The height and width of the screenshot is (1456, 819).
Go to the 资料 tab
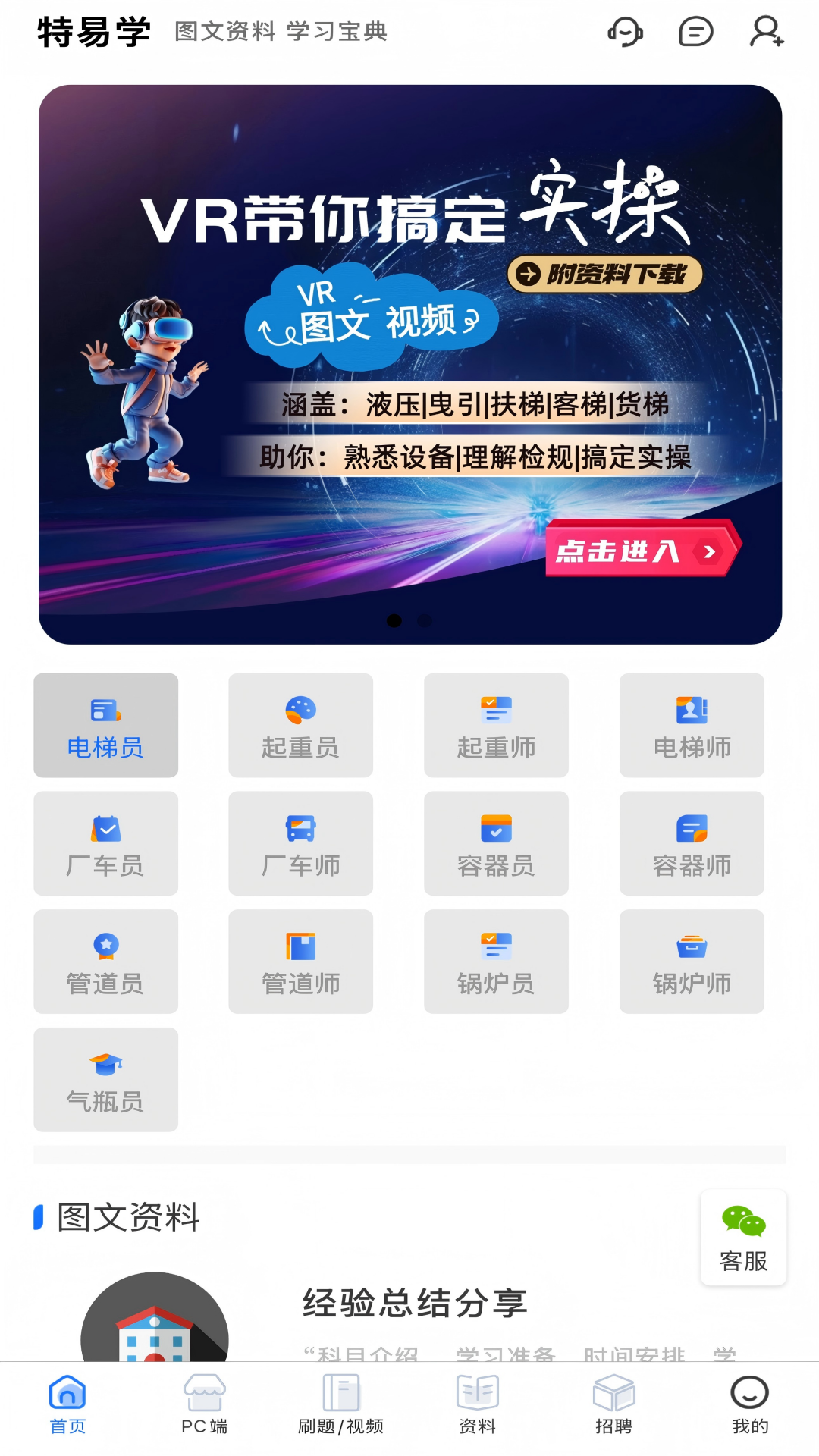point(477,1405)
